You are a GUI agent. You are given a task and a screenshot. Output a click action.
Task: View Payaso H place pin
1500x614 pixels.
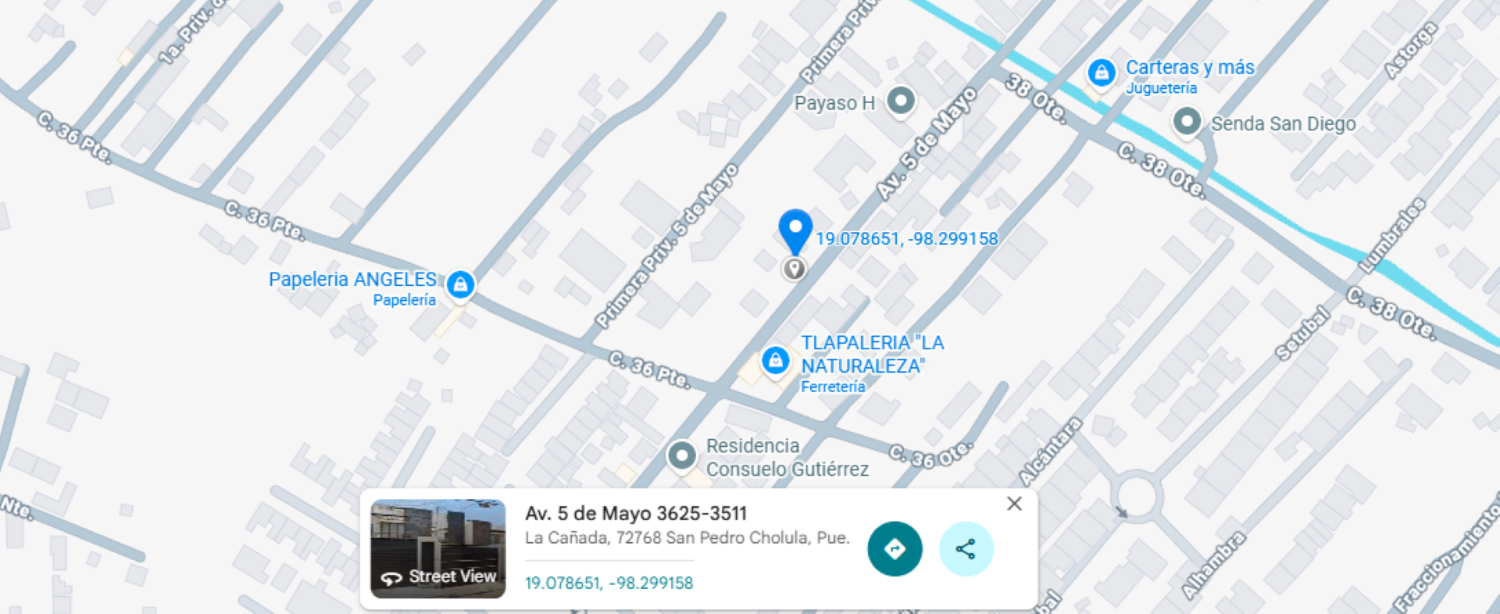point(902,101)
